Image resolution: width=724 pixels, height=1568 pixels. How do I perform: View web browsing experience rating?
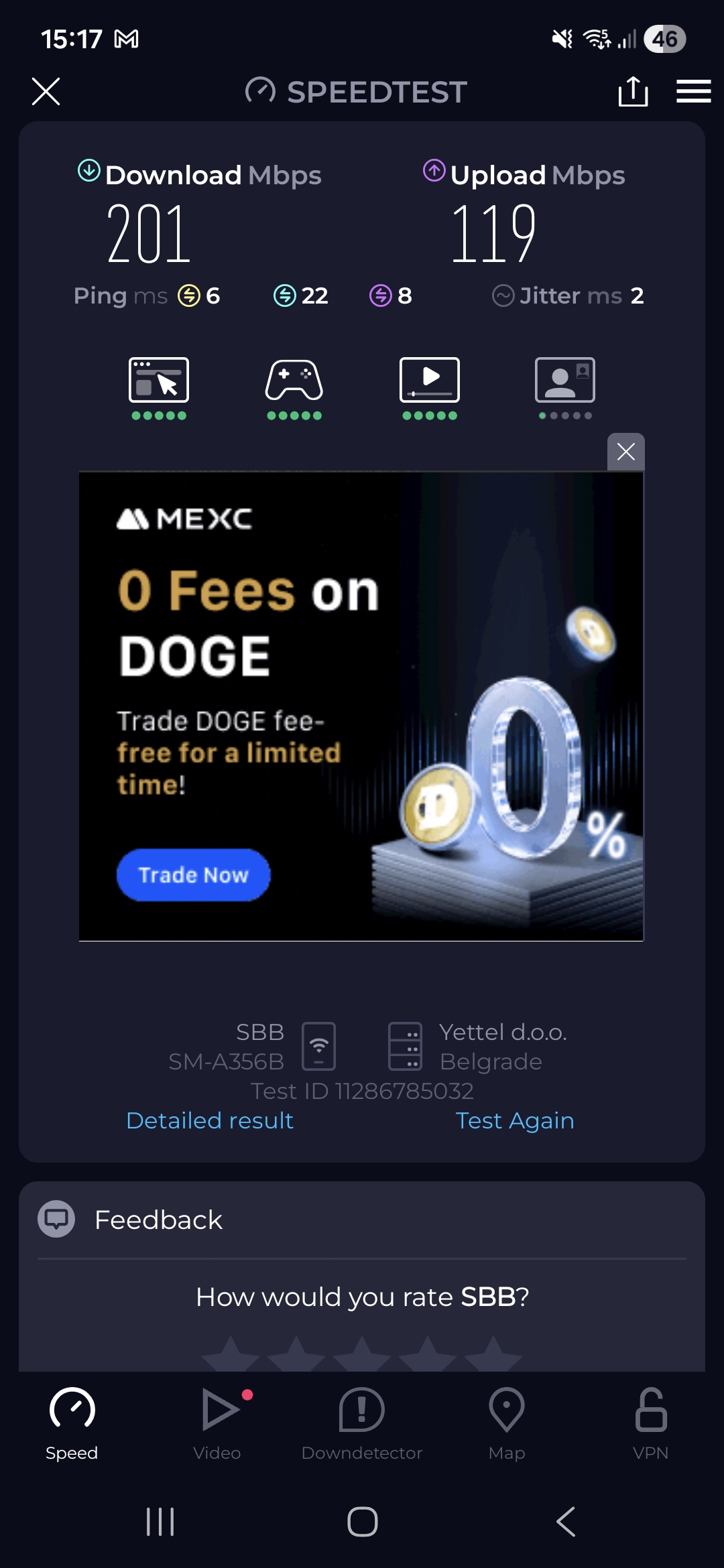tap(159, 387)
